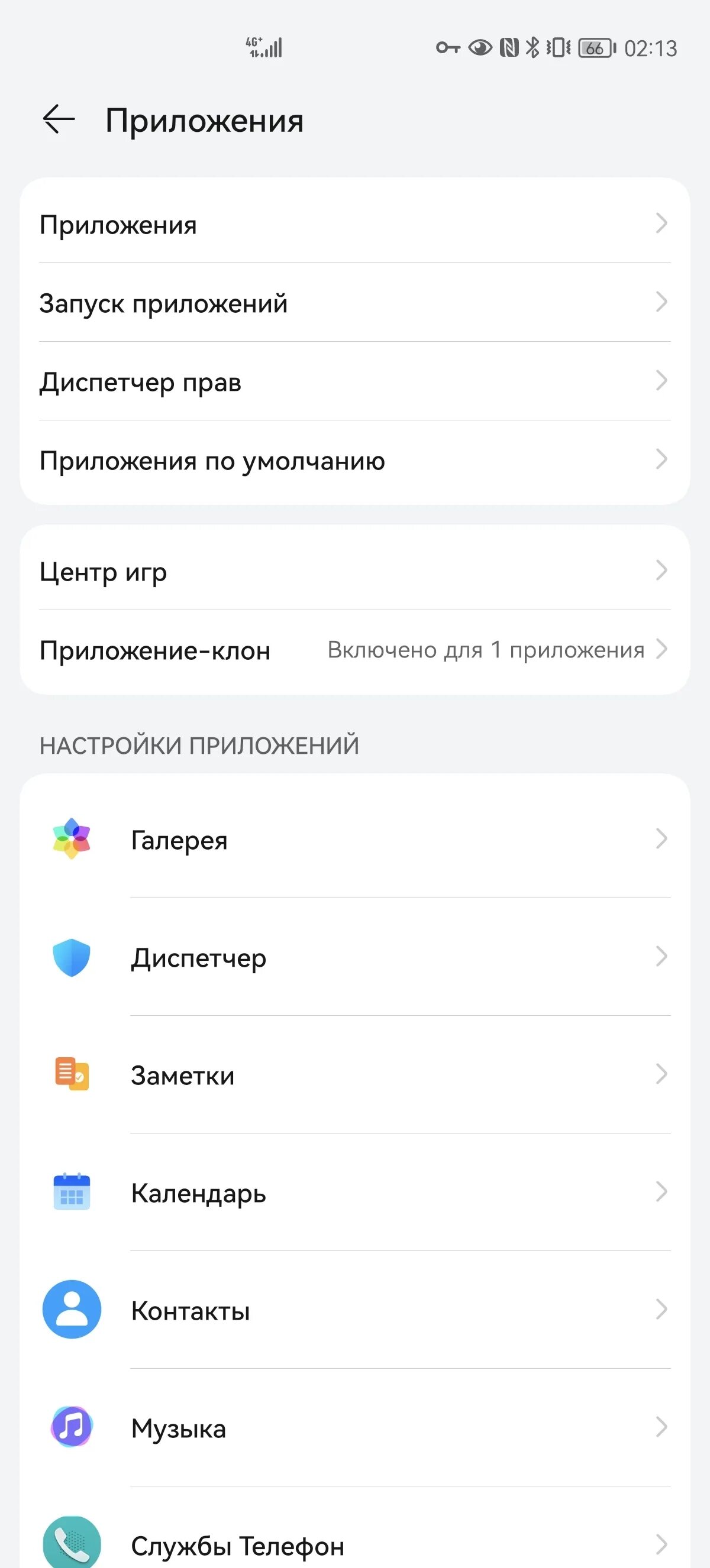
Task: Open Центр игр
Action: [354, 572]
